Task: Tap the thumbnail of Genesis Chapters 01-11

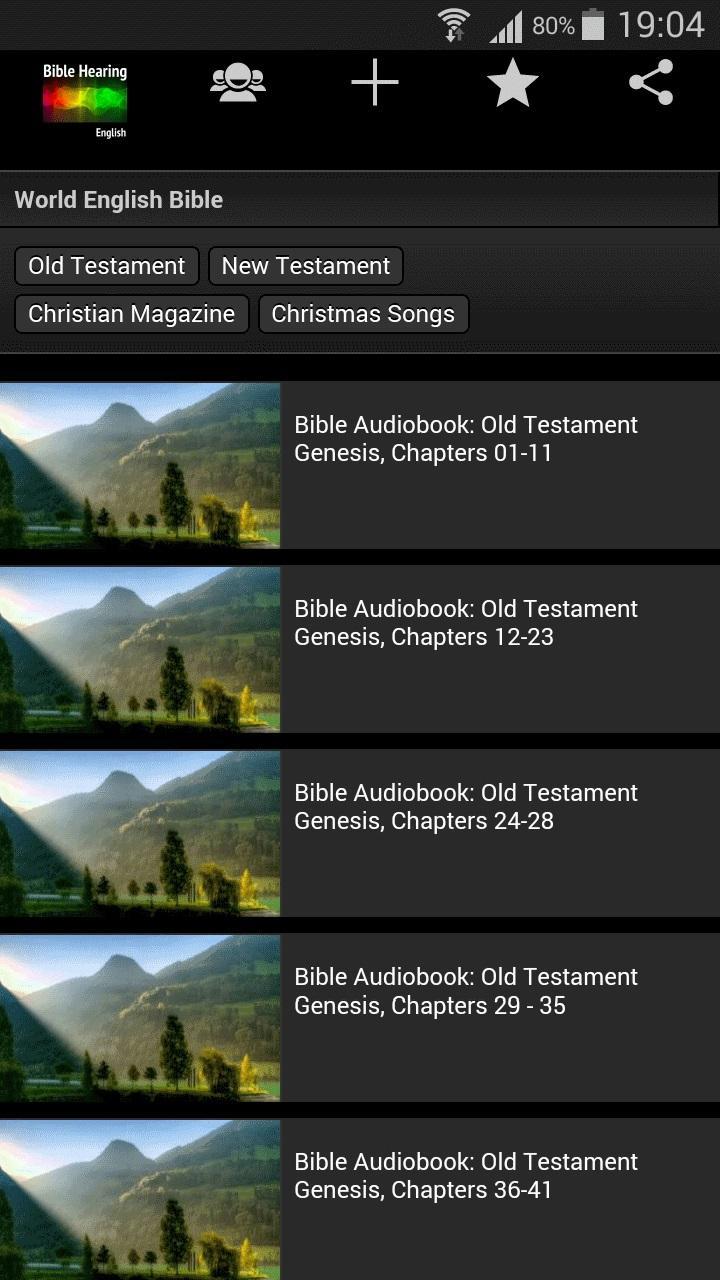Action: point(140,463)
